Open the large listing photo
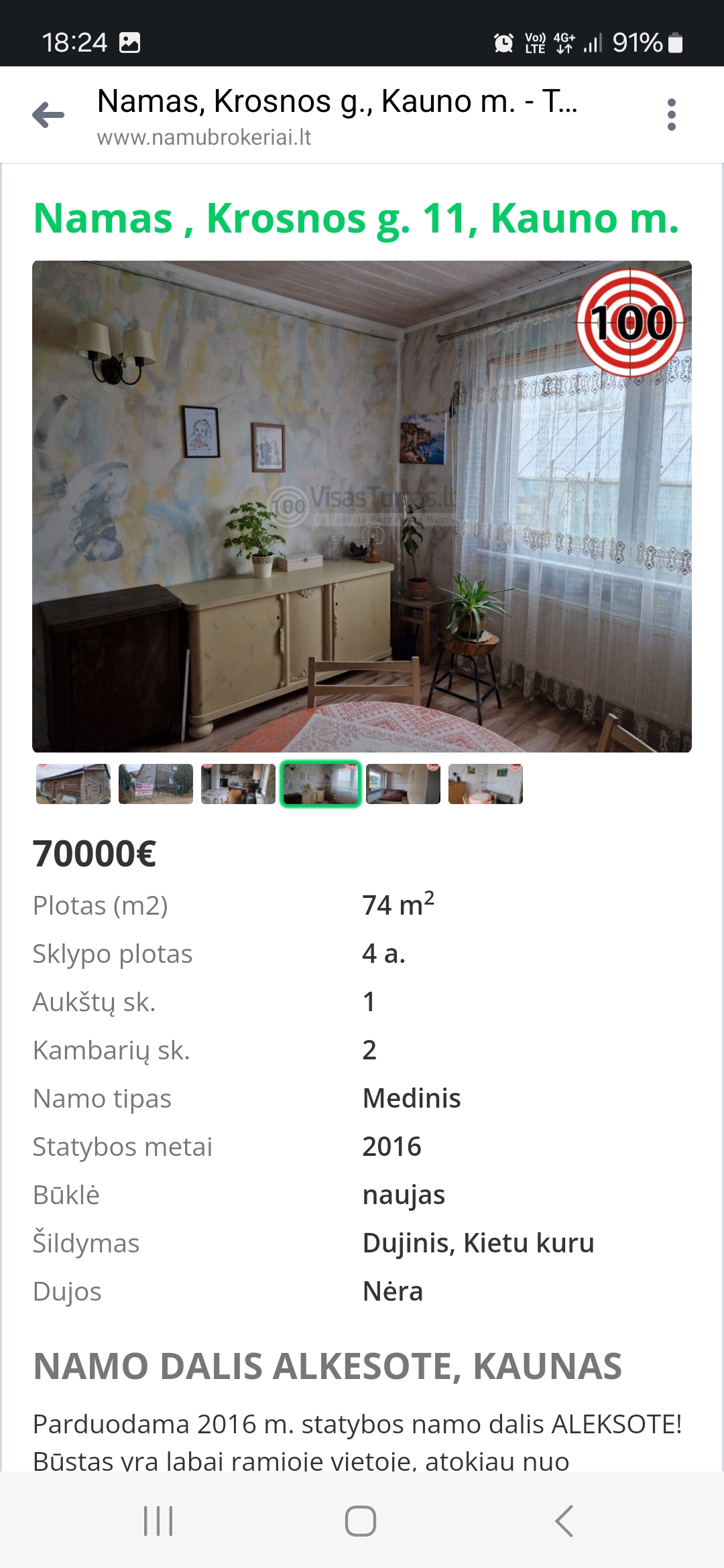Screen dimensions: 724x1568 (362, 506)
